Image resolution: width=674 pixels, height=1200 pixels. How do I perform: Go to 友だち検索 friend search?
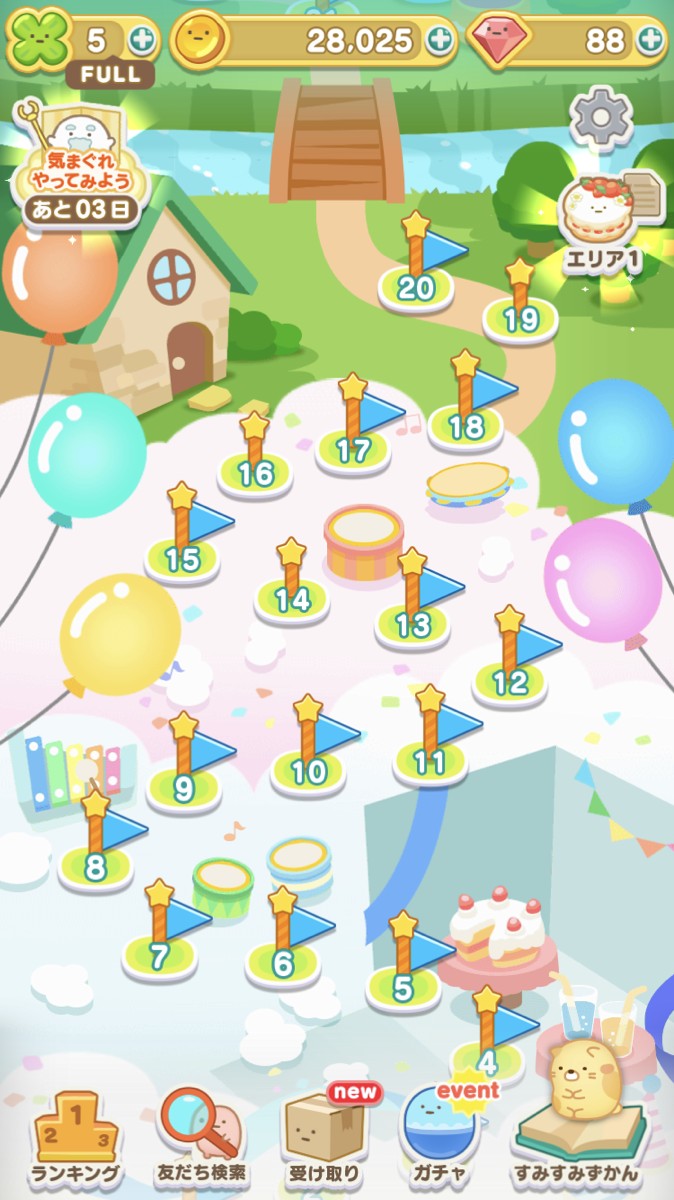202,1140
